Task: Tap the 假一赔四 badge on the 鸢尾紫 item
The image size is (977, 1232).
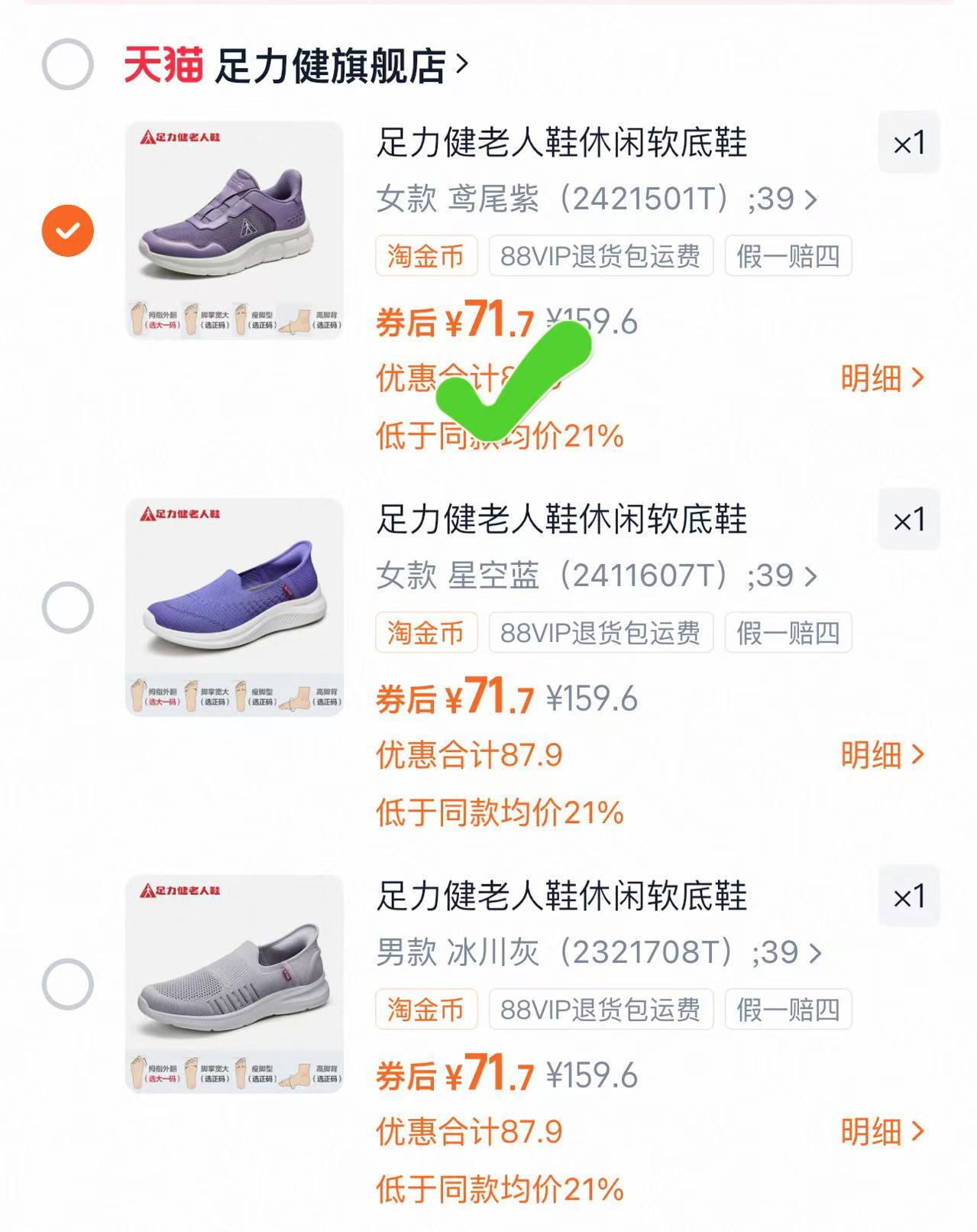Action: pyautogui.click(x=788, y=258)
